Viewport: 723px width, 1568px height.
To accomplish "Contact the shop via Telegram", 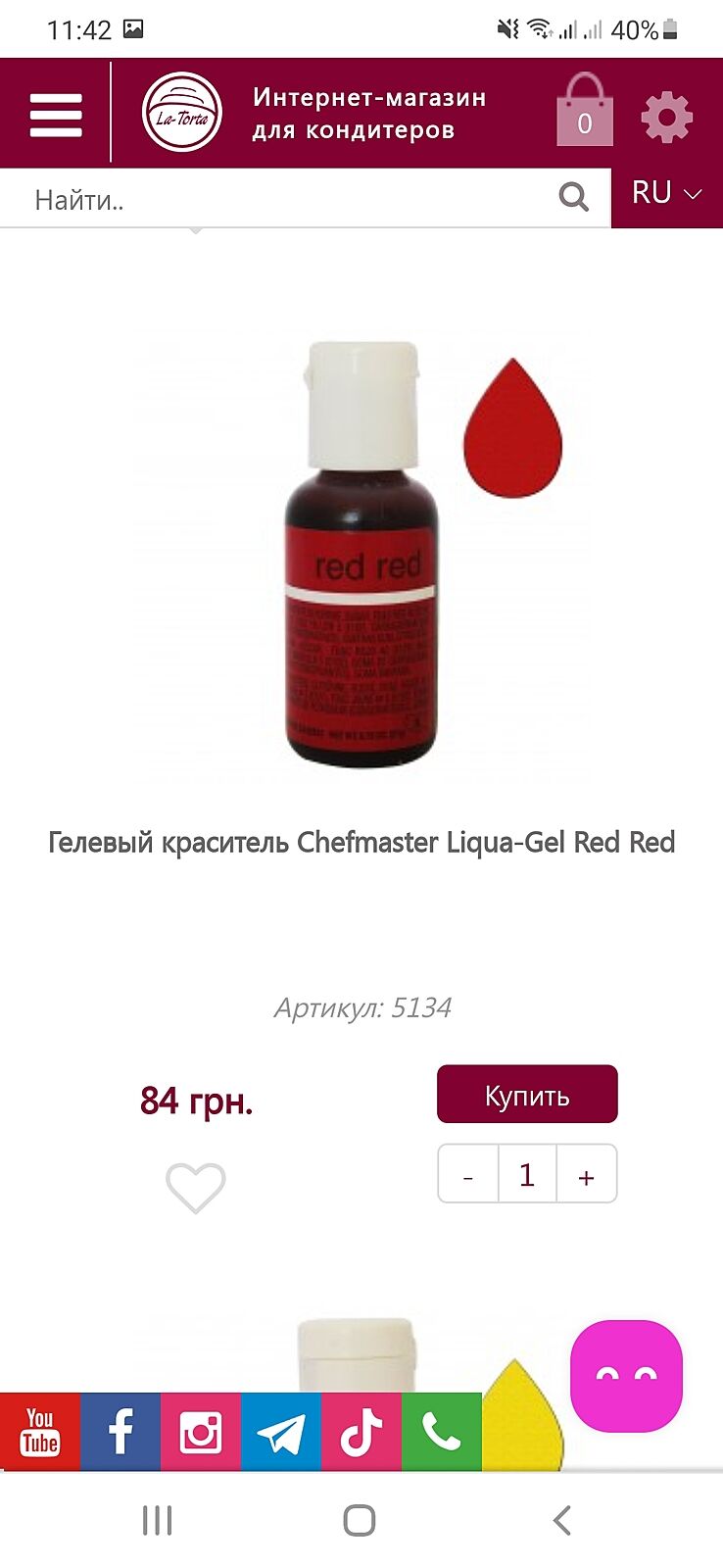I will (x=281, y=1432).
